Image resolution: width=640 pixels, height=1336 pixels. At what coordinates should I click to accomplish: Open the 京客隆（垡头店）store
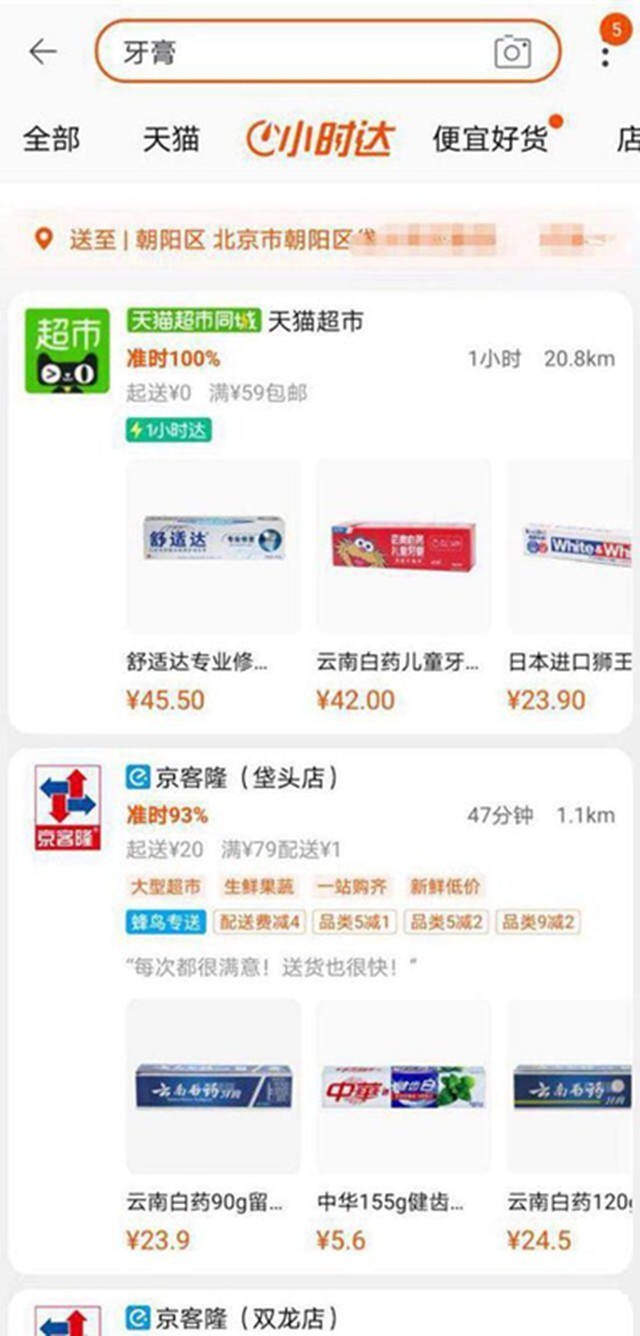246,777
